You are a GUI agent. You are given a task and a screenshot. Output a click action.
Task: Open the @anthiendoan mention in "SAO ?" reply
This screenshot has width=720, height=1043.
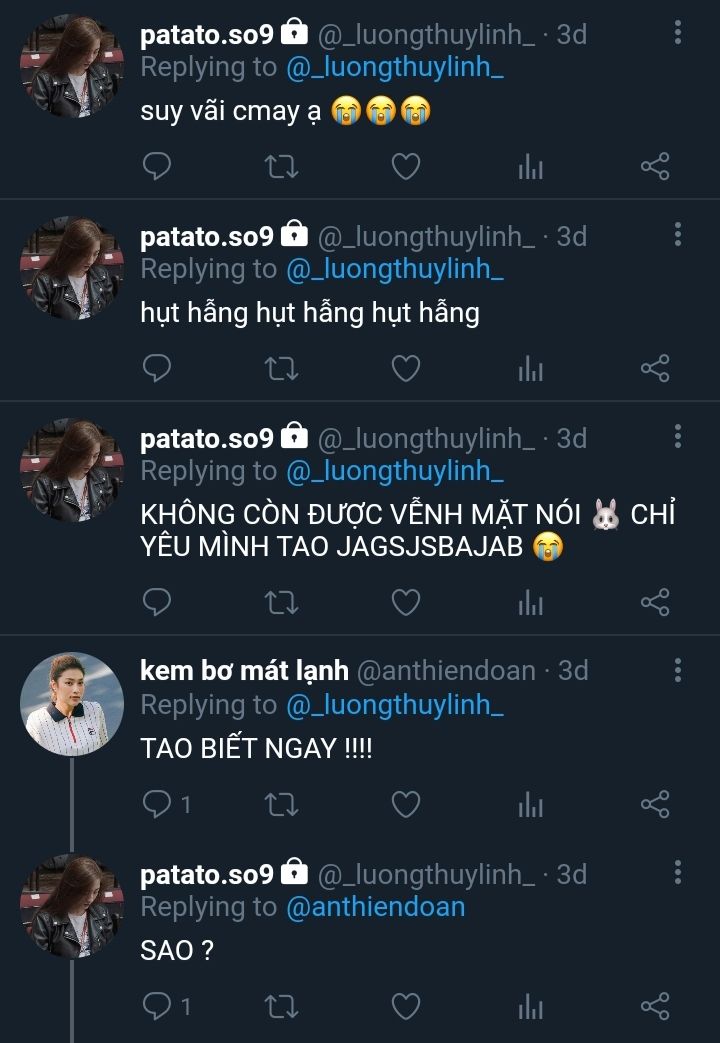tap(375, 907)
